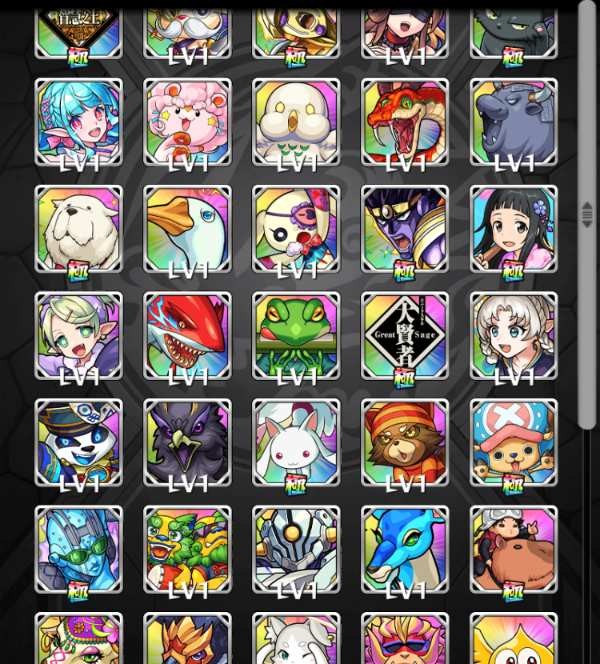The width and height of the screenshot is (600, 664).
Task: Choose the red snake monster
Action: 405,122
